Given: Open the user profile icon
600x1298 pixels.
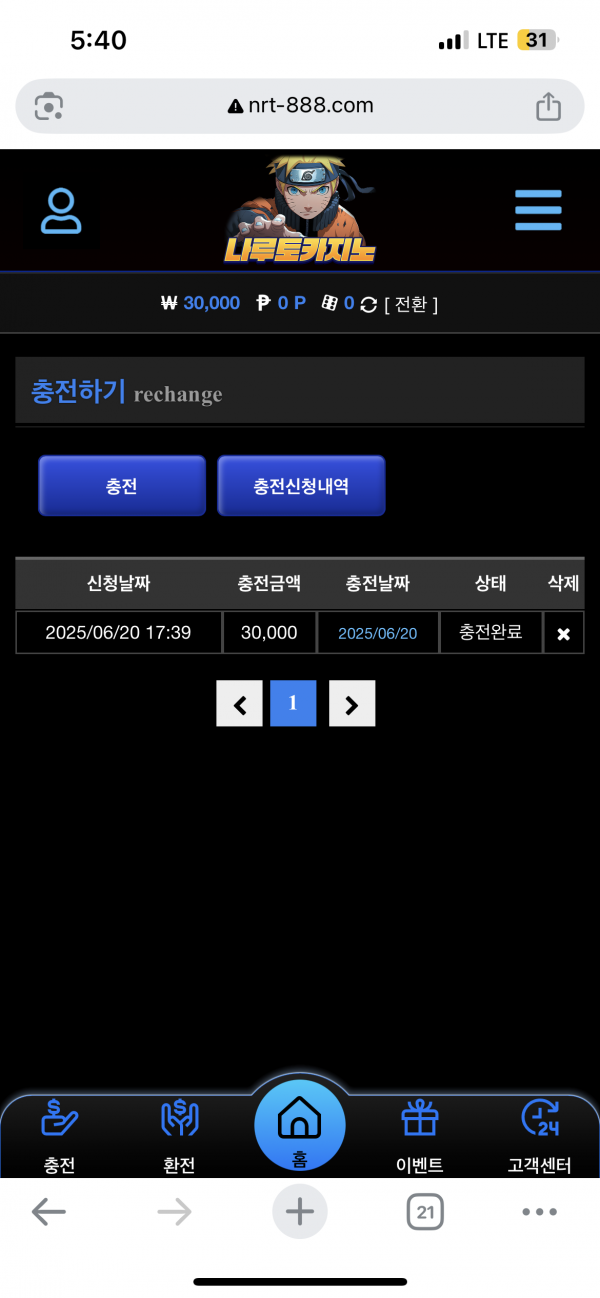Looking at the screenshot, I should click(x=61, y=211).
